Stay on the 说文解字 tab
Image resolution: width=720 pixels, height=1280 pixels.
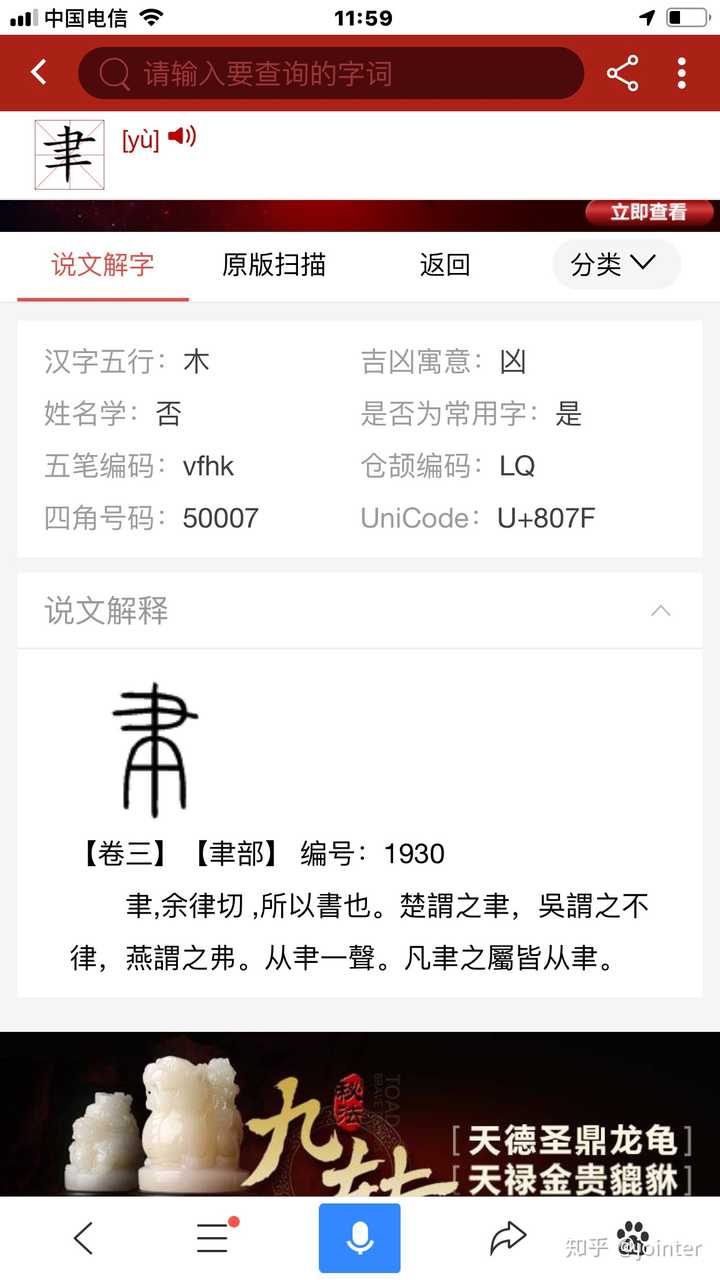(x=99, y=264)
